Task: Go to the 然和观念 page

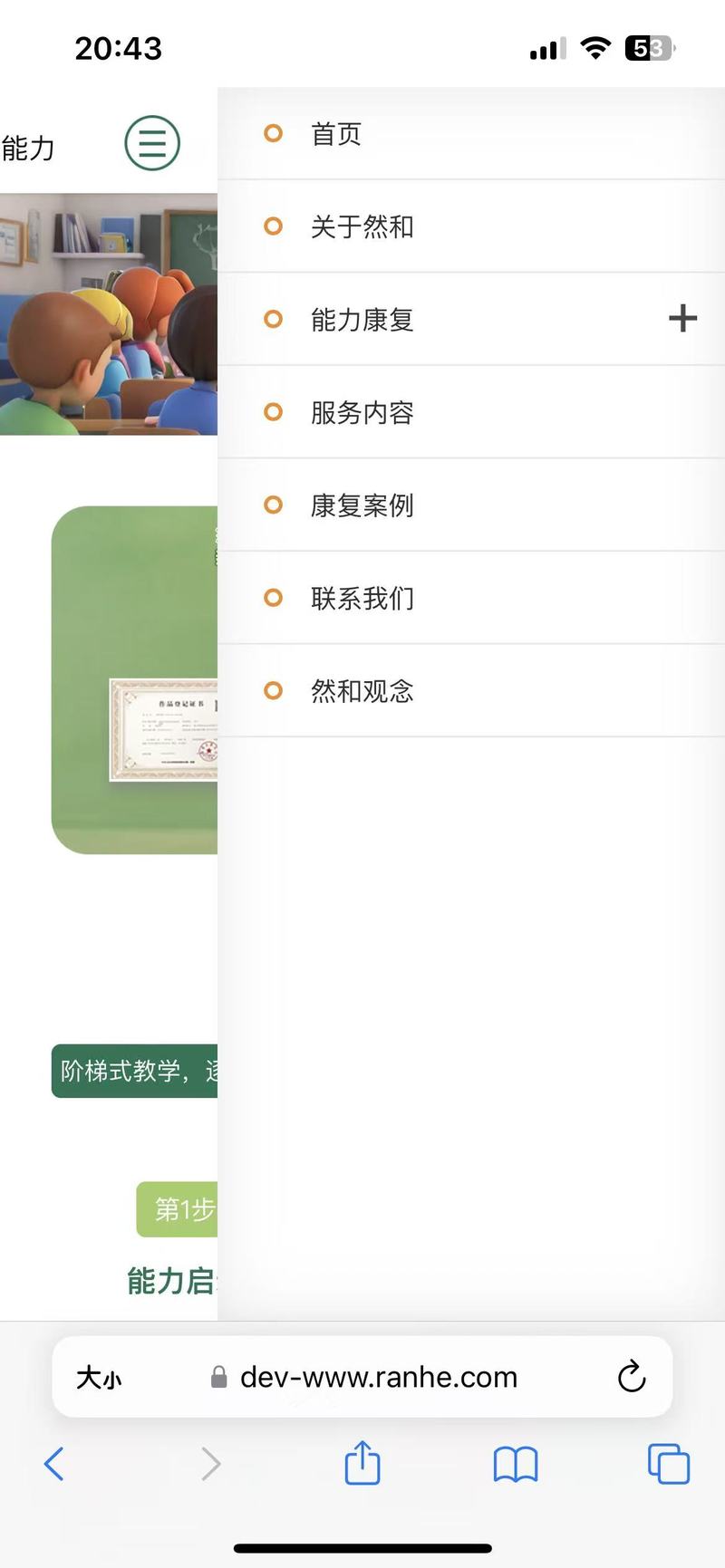Action: [x=362, y=691]
